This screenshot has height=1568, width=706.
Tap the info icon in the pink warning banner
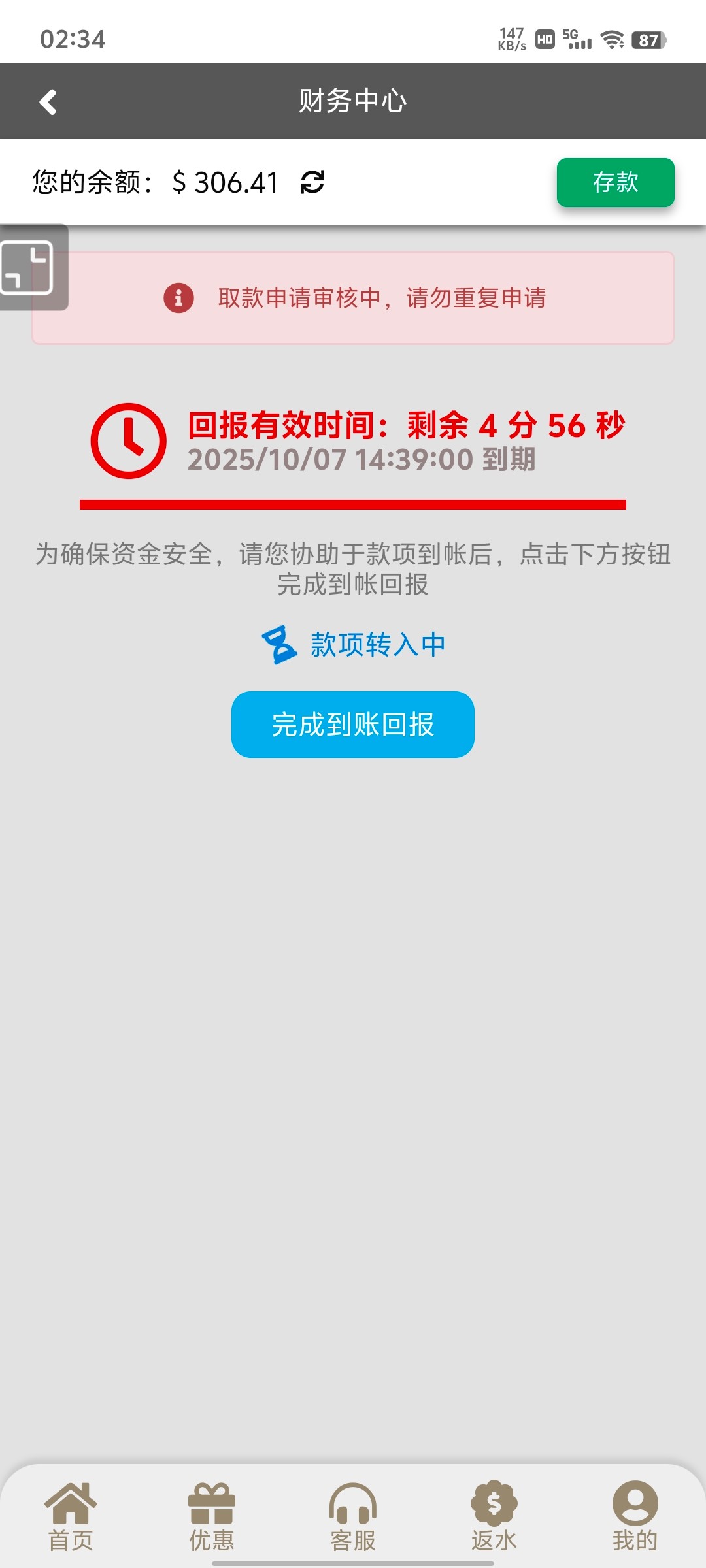[178, 299]
